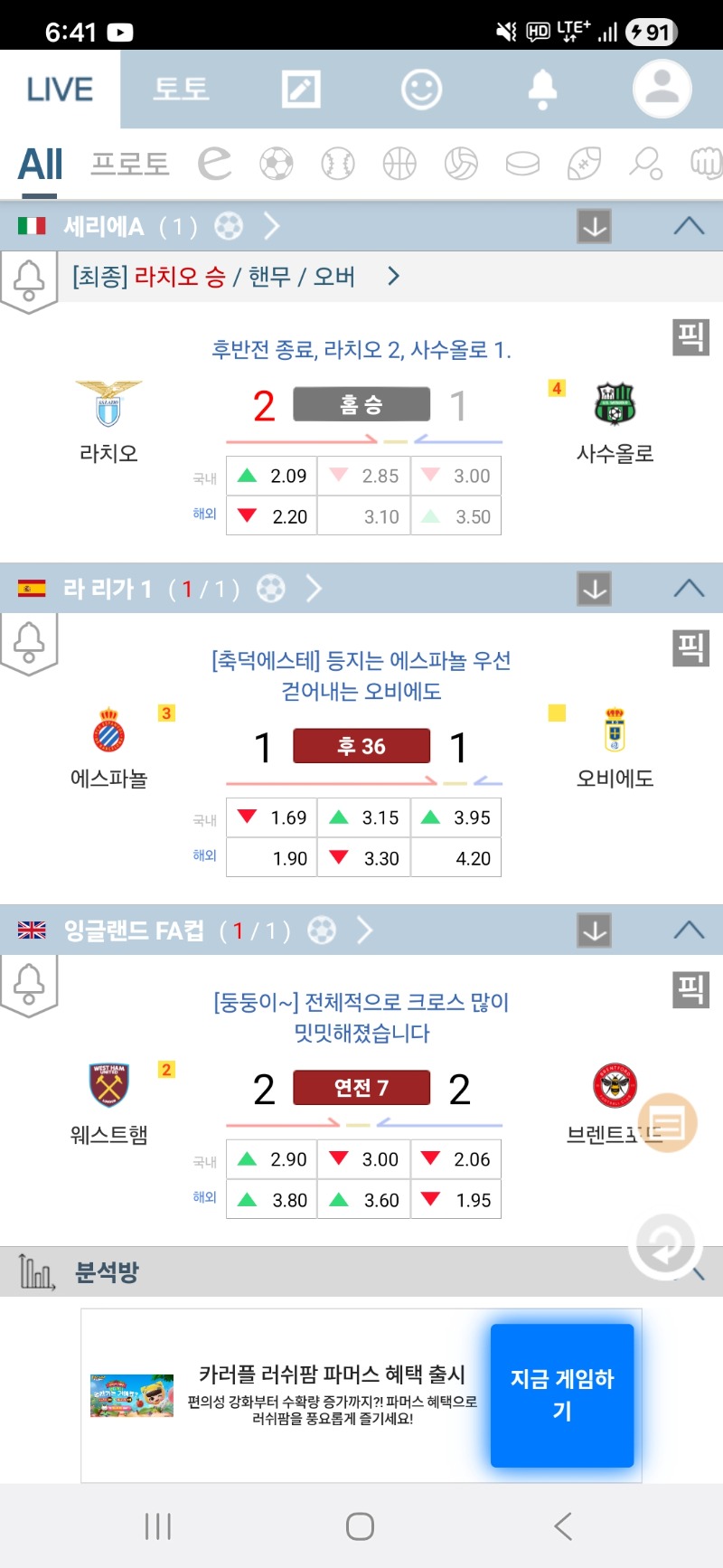Image resolution: width=723 pixels, height=1568 pixels.
Task: Collapse the 세리에A league section
Action: pos(689,226)
